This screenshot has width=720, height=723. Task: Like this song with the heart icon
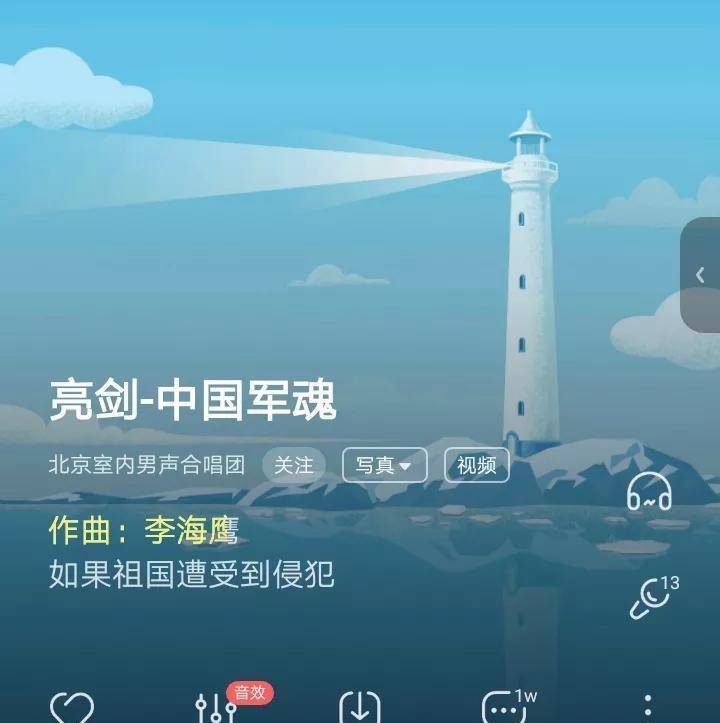click(72, 708)
